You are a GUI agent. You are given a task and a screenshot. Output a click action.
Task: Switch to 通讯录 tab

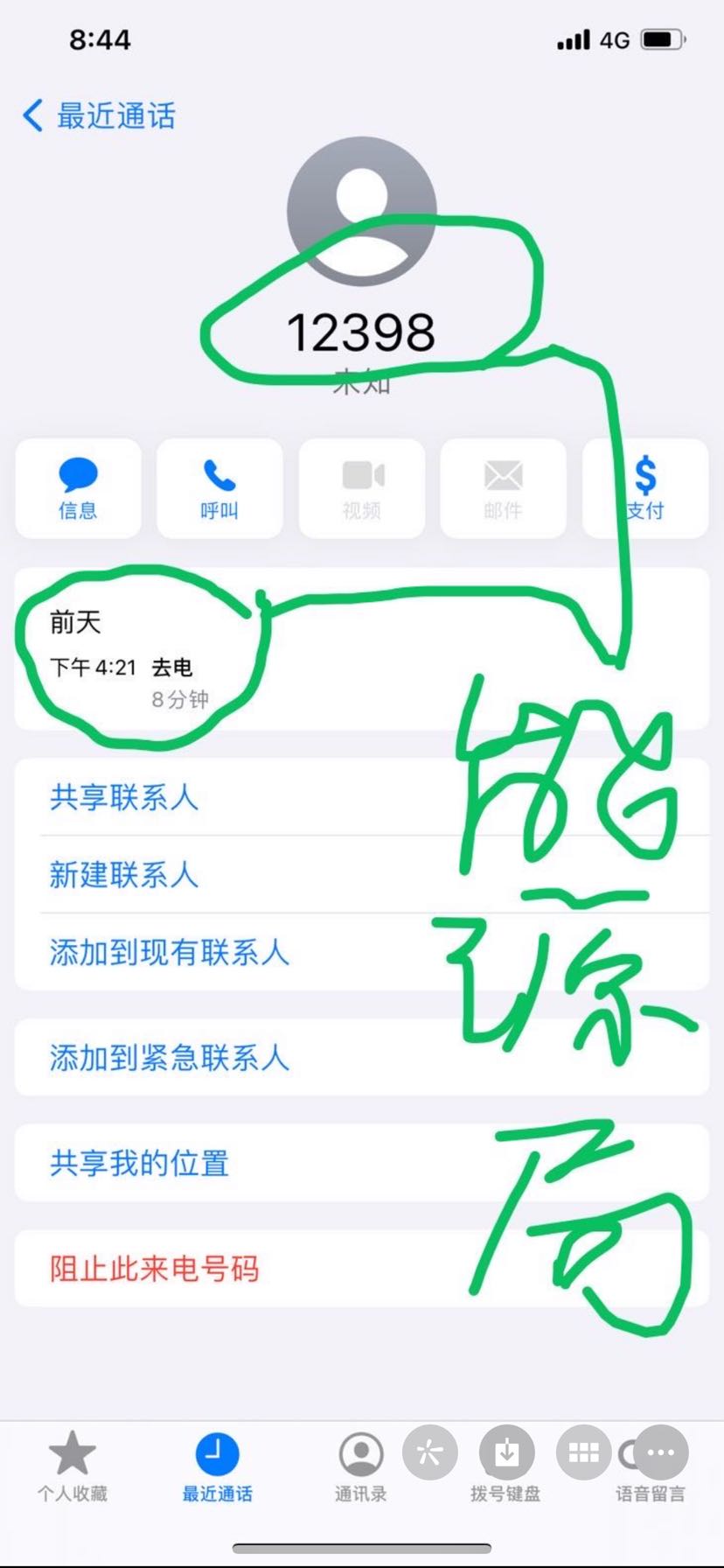[x=360, y=1468]
